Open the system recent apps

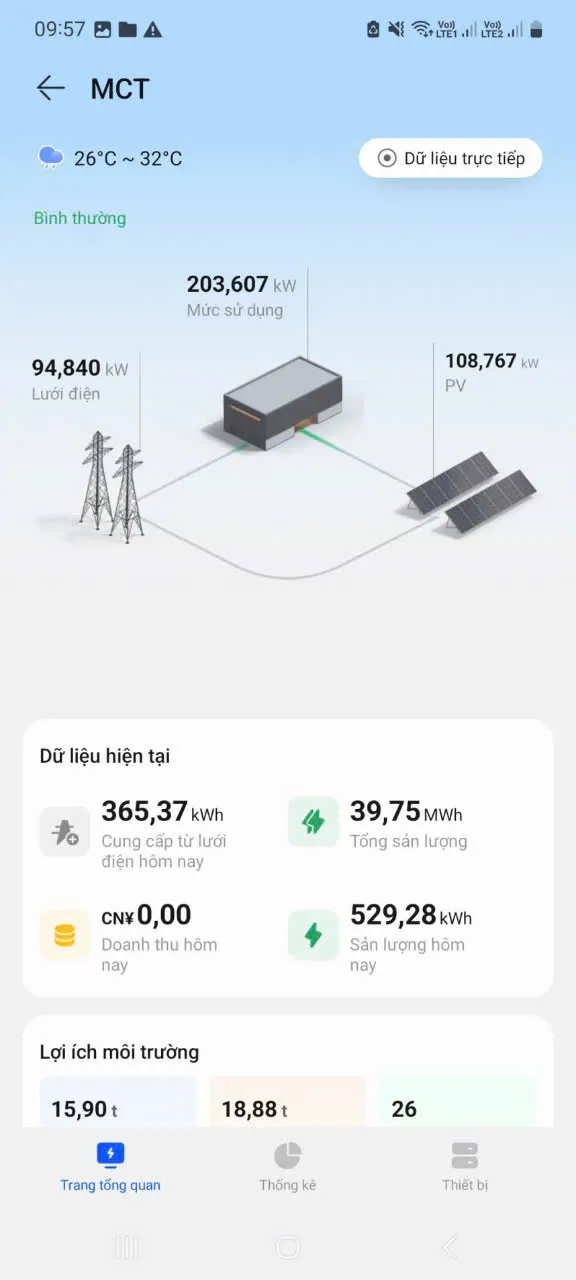pyautogui.click(x=125, y=1246)
